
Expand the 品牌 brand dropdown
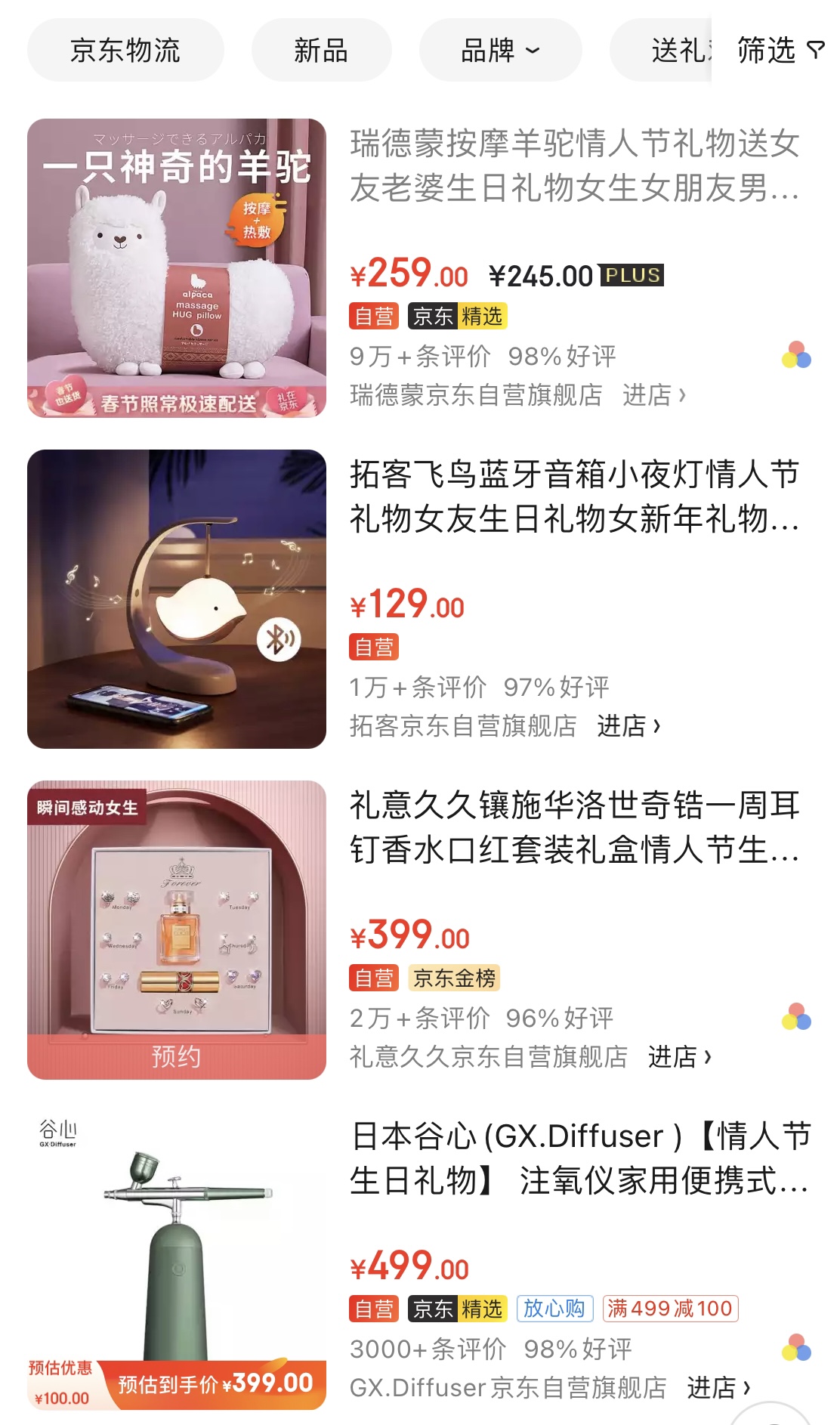point(500,51)
